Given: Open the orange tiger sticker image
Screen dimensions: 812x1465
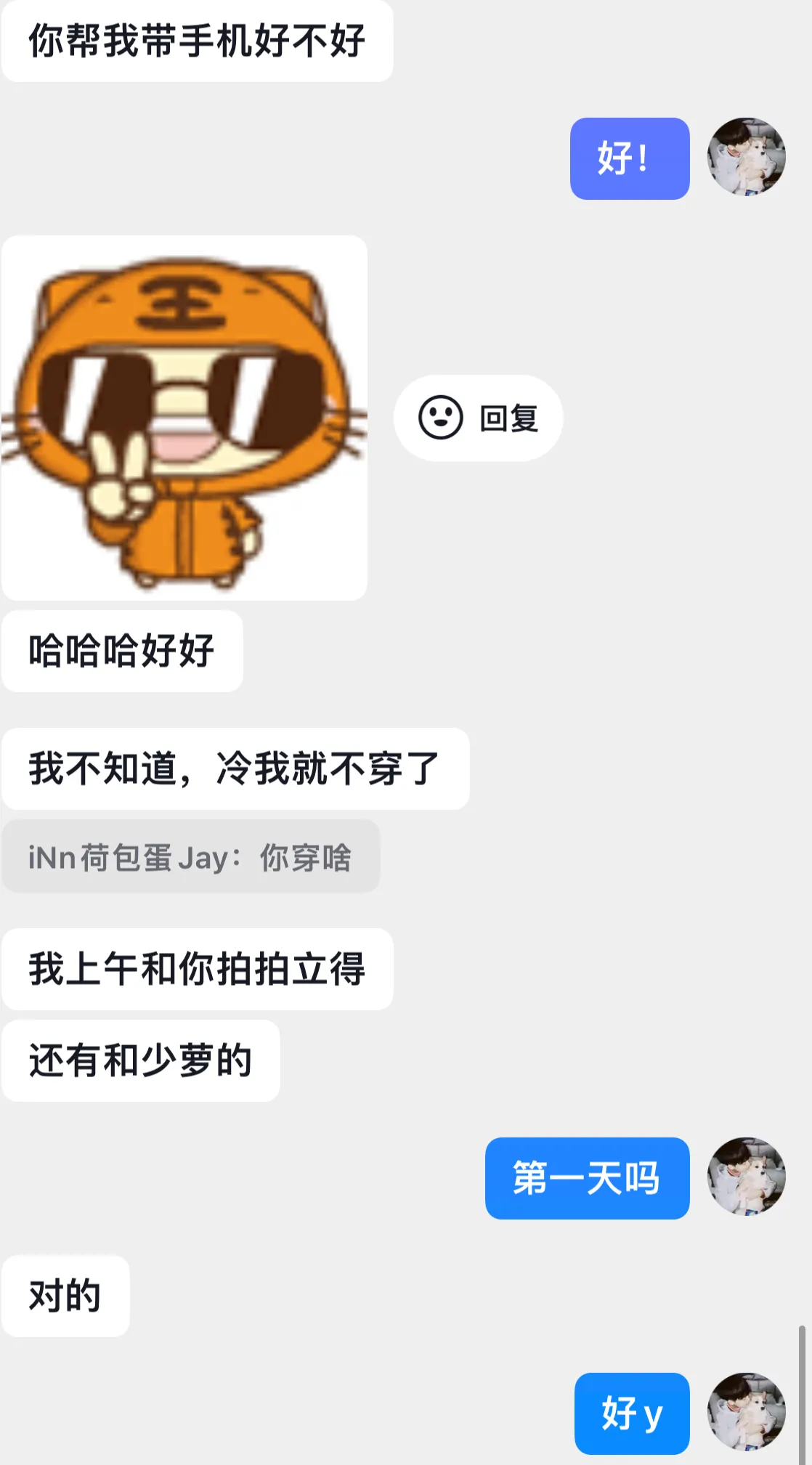Looking at the screenshot, I should 184,418.
